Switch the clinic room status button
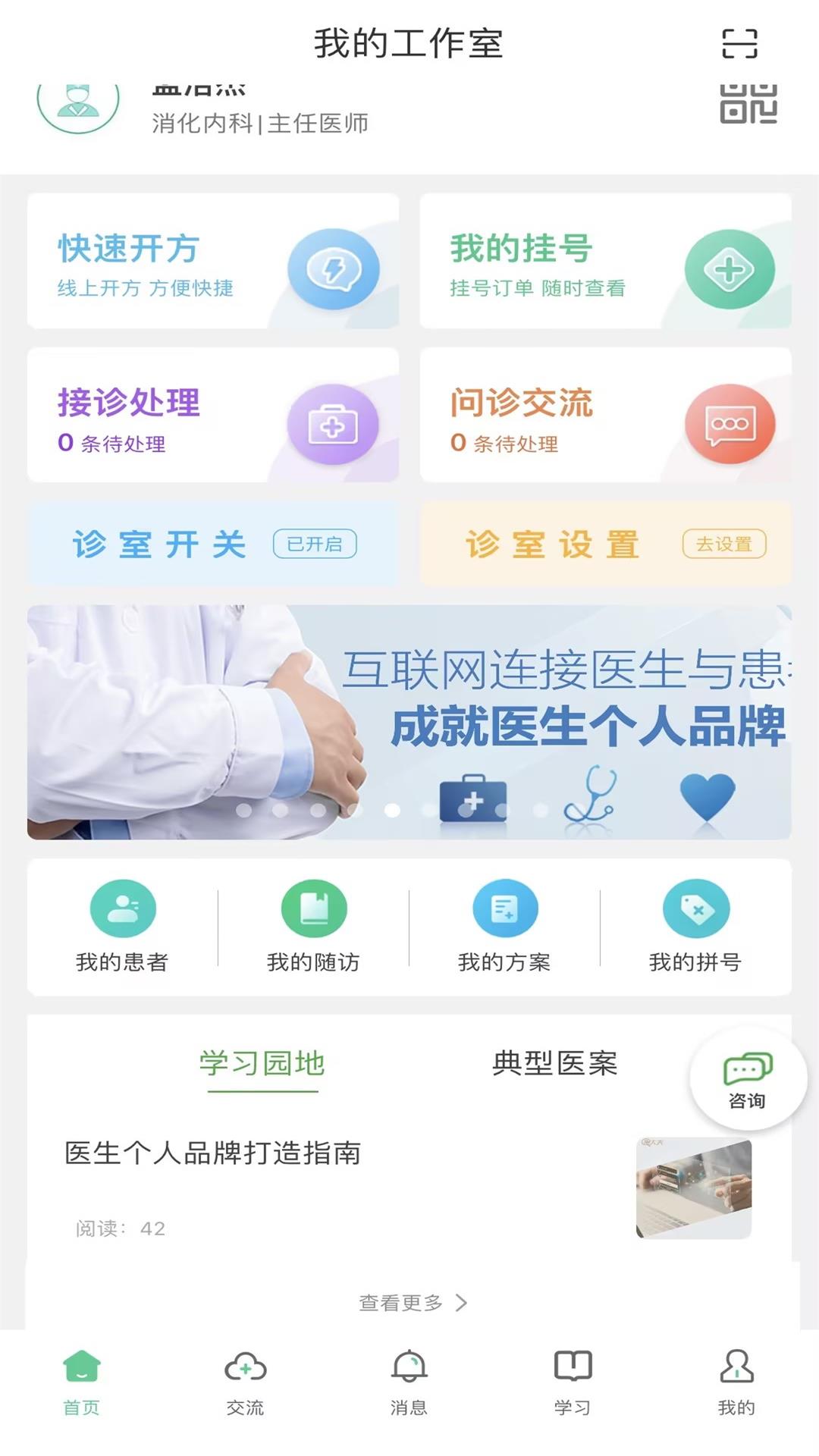This screenshot has height=1456, width=819. point(315,544)
